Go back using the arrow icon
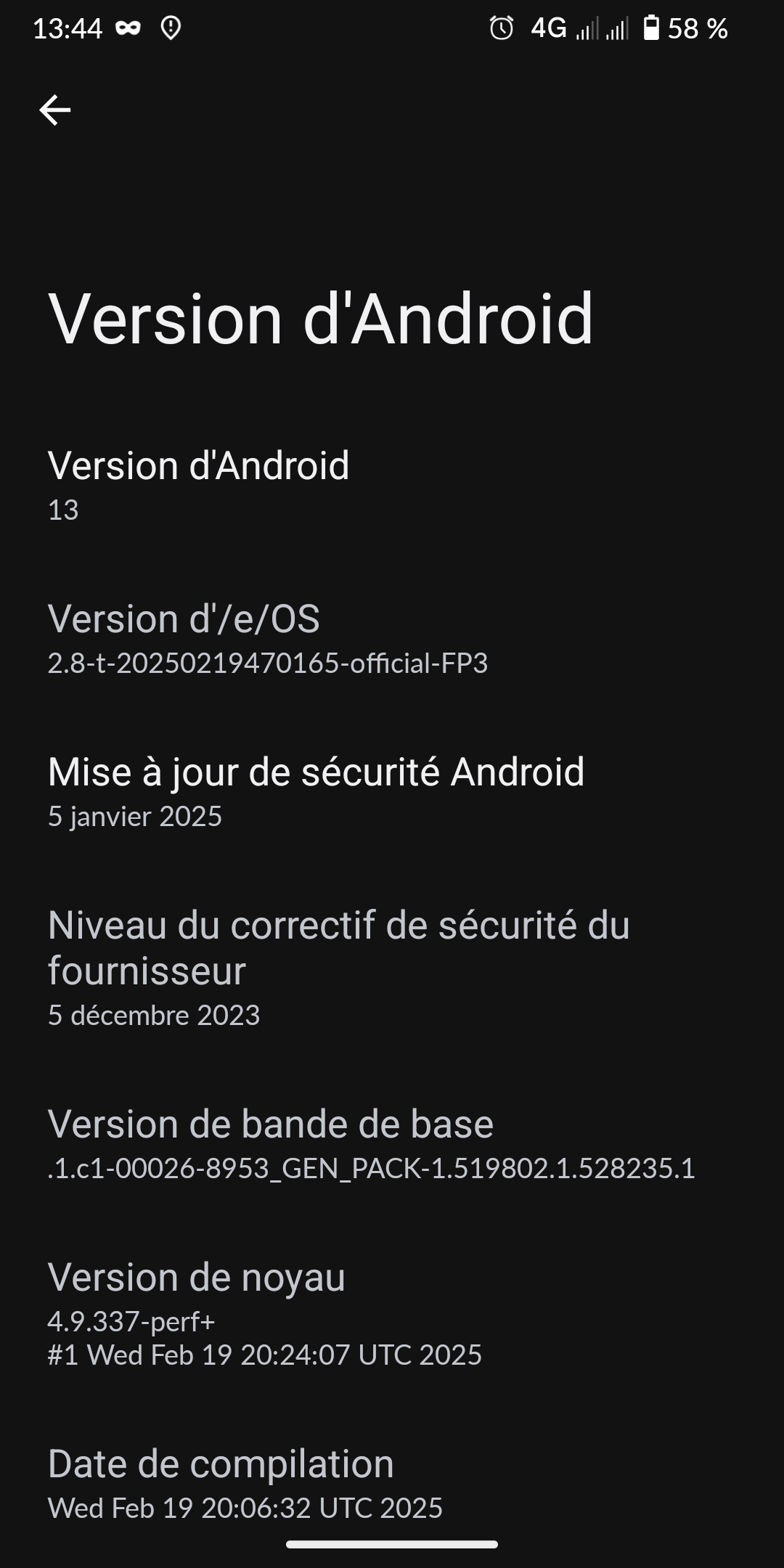784x1568 pixels. pyautogui.click(x=54, y=110)
